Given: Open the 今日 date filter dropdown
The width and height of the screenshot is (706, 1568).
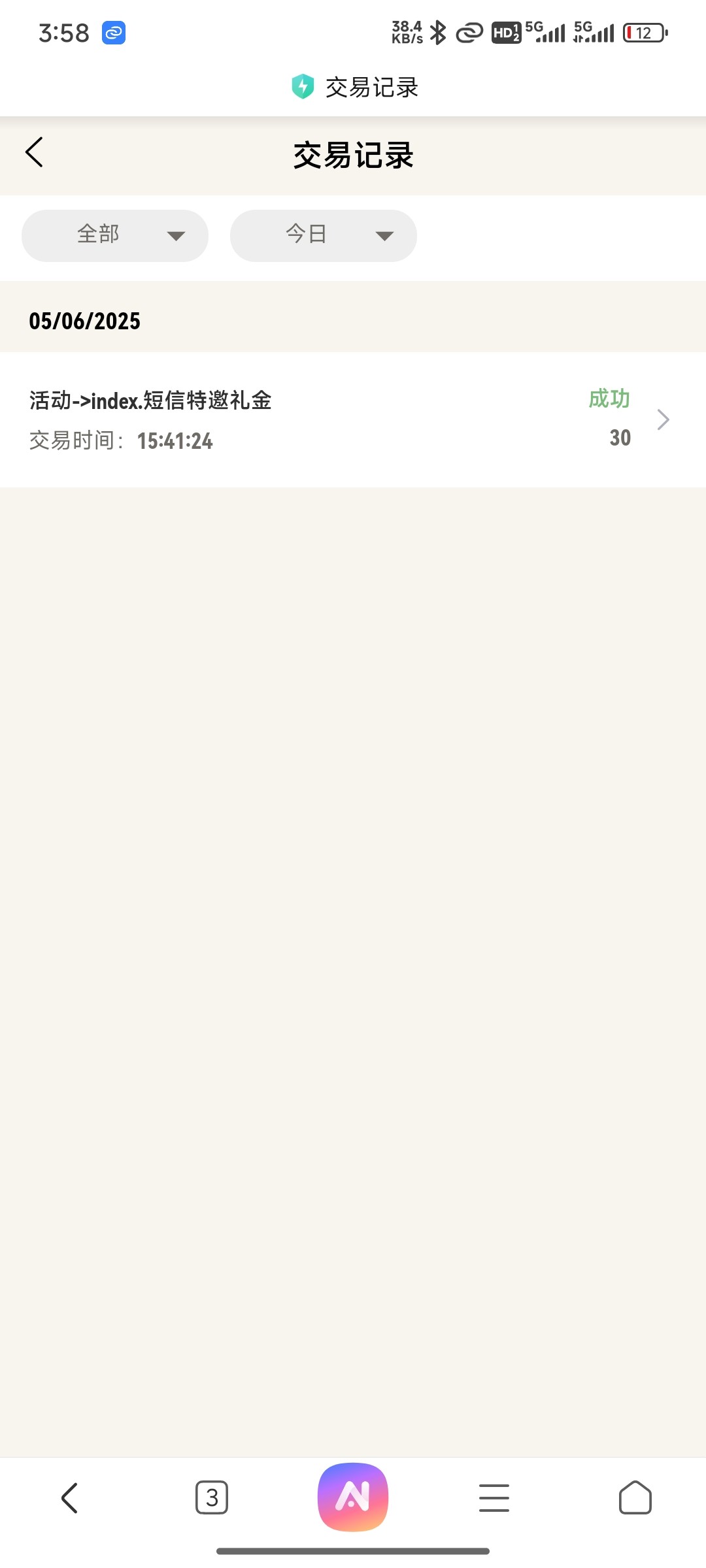Looking at the screenshot, I should [x=324, y=235].
